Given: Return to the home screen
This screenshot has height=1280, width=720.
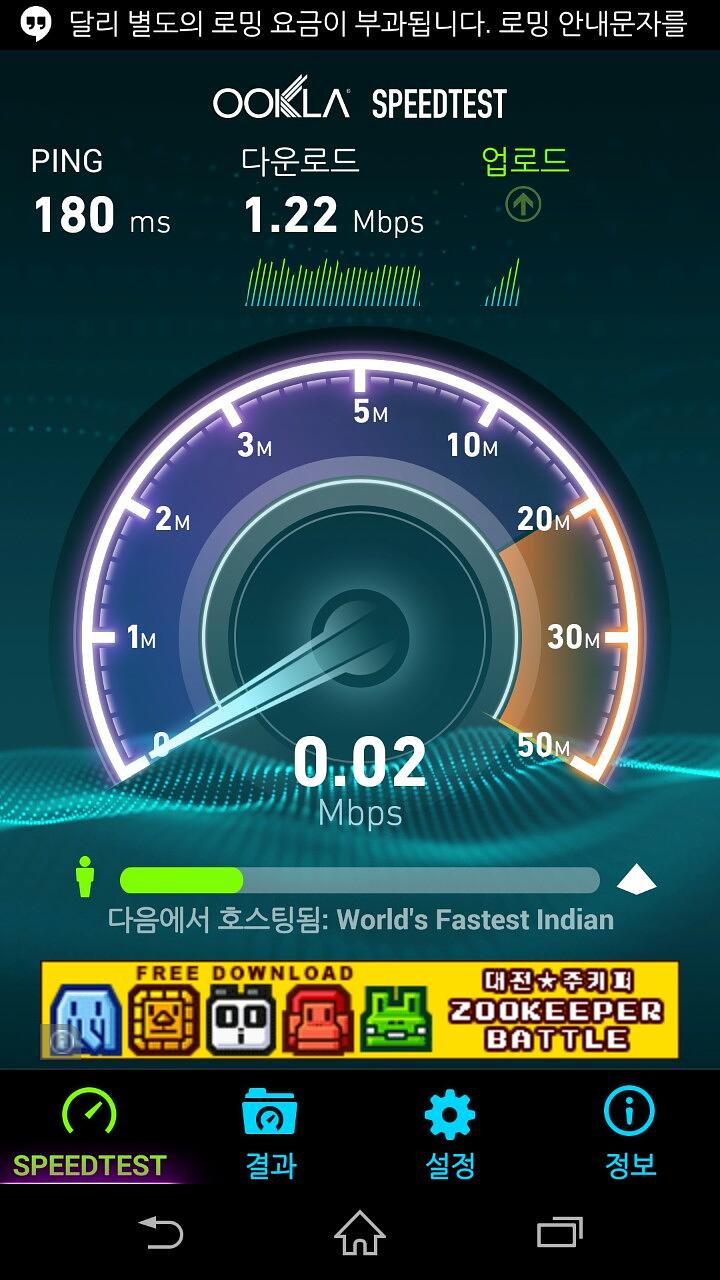Looking at the screenshot, I should (x=360, y=1232).
